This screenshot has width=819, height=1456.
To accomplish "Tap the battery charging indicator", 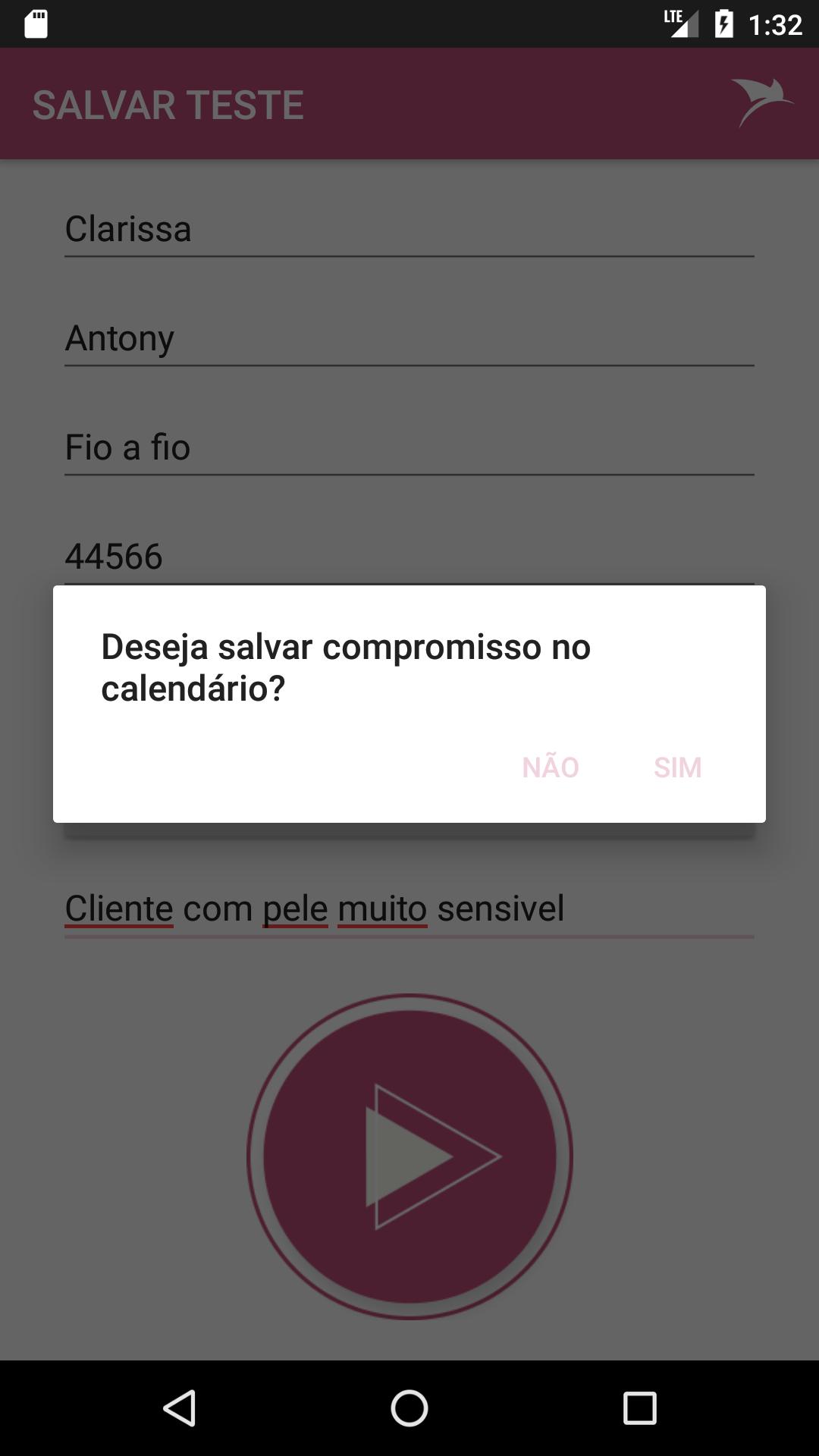I will pos(723,23).
